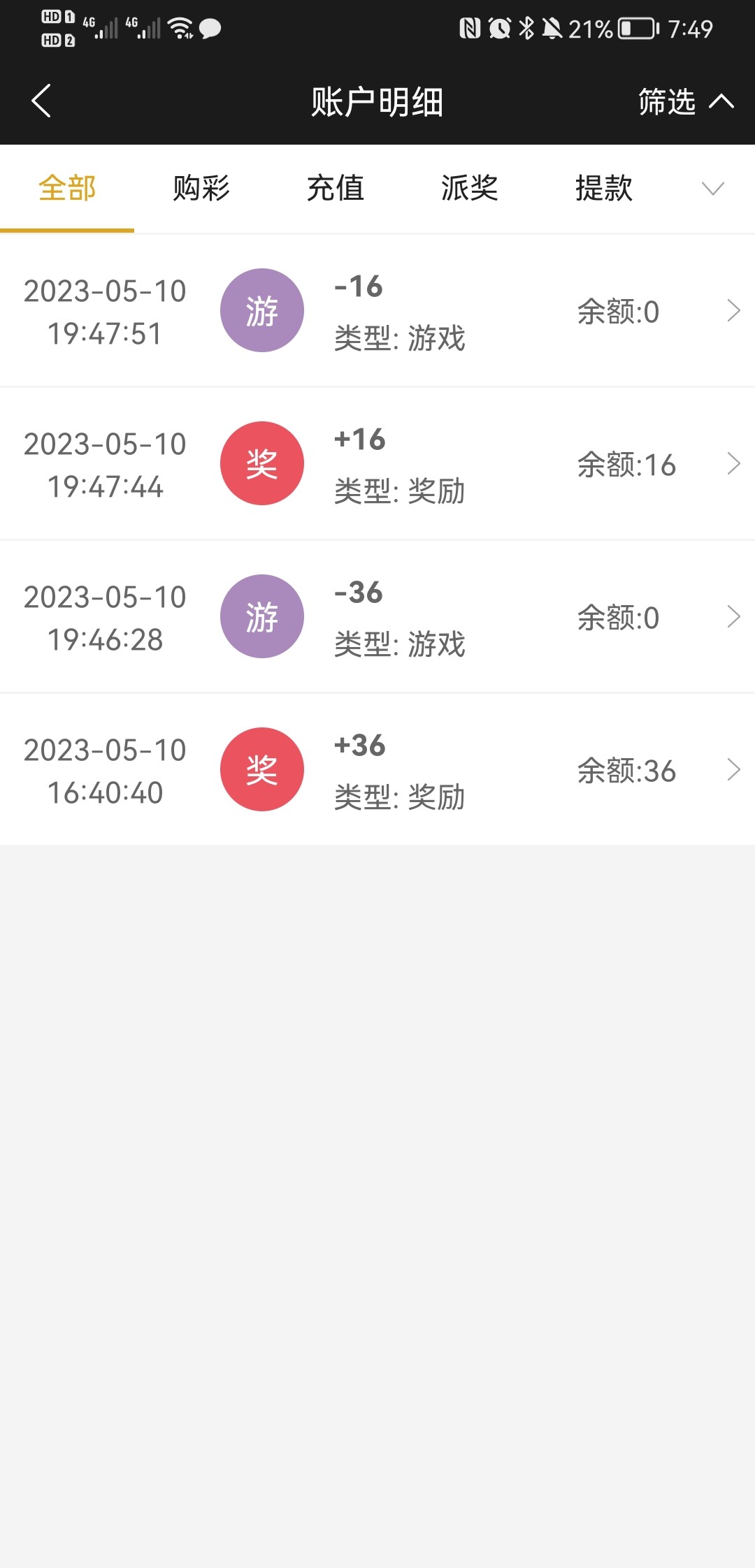Tap the back arrow at top left
The height and width of the screenshot is (1568, 755).
tap(41, 101)
